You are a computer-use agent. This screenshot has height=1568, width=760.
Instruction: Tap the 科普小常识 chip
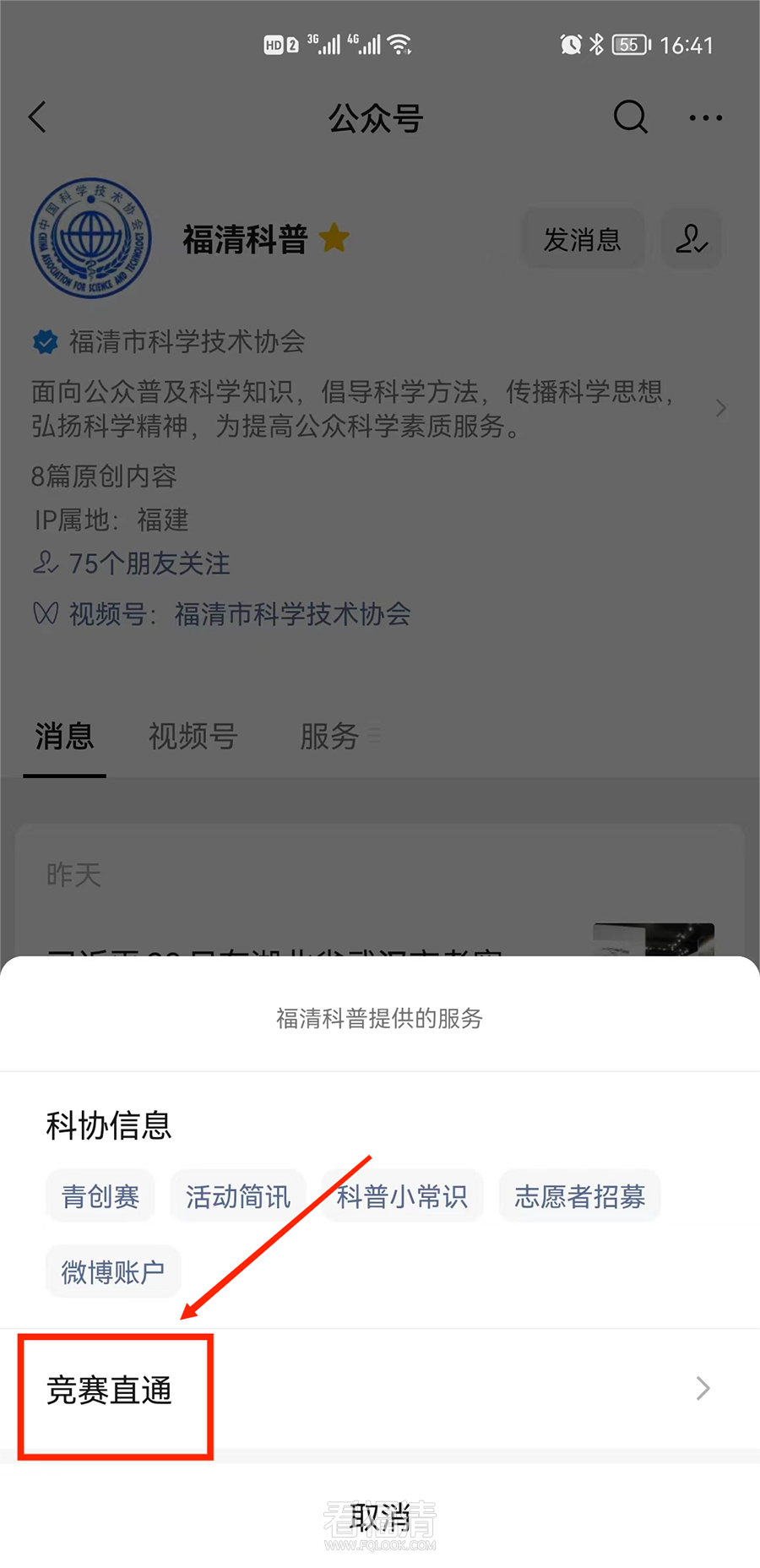point(403,1196)
